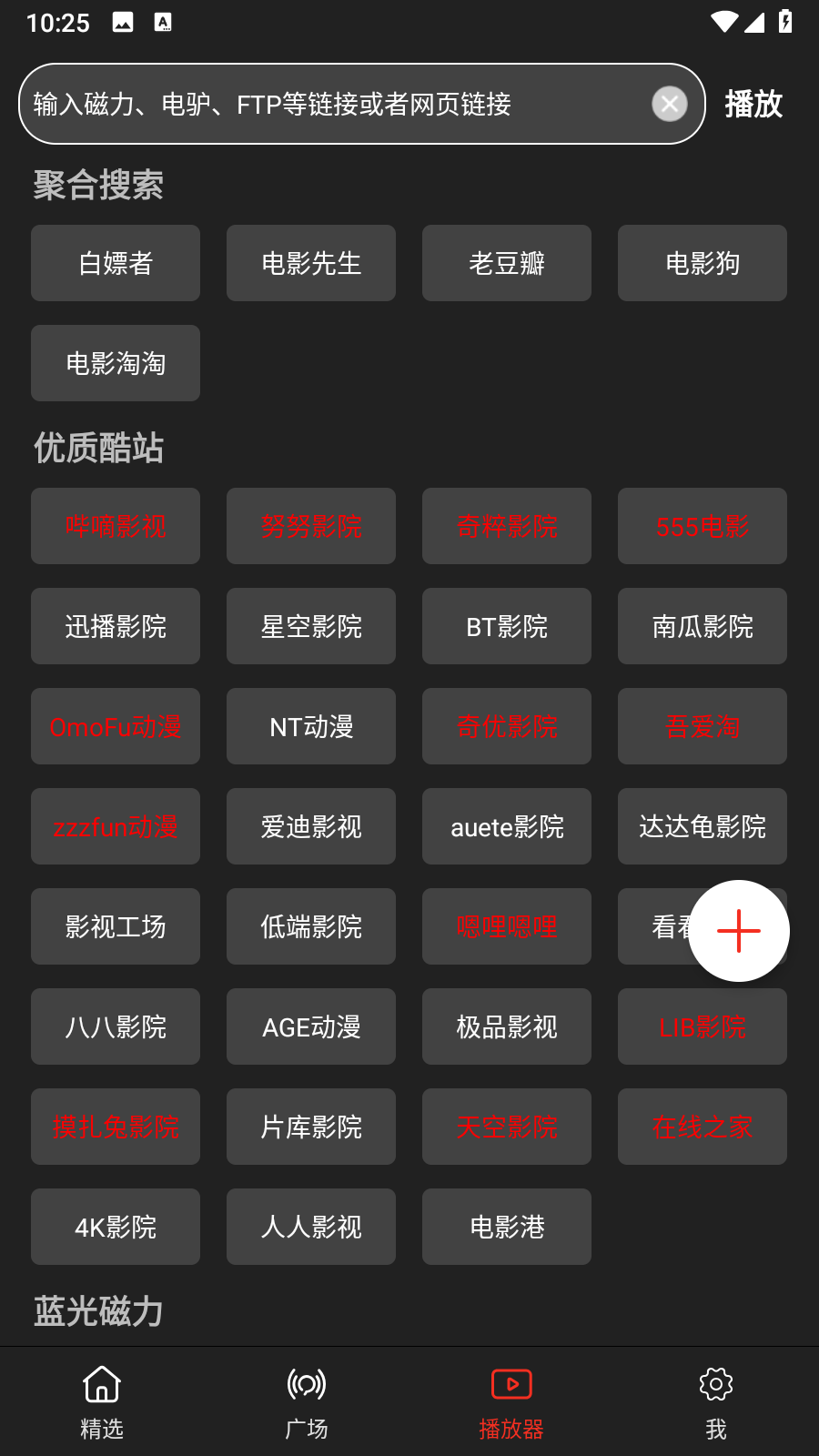Tap the broadcast icon for 广场
819x1456 pixels.
point(306,1384)
